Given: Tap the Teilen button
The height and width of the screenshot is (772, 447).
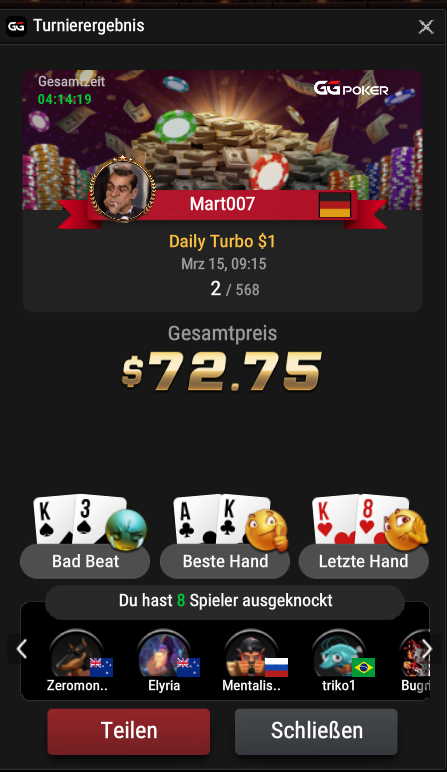Looking at the screenshot, I should click(129, 731).
